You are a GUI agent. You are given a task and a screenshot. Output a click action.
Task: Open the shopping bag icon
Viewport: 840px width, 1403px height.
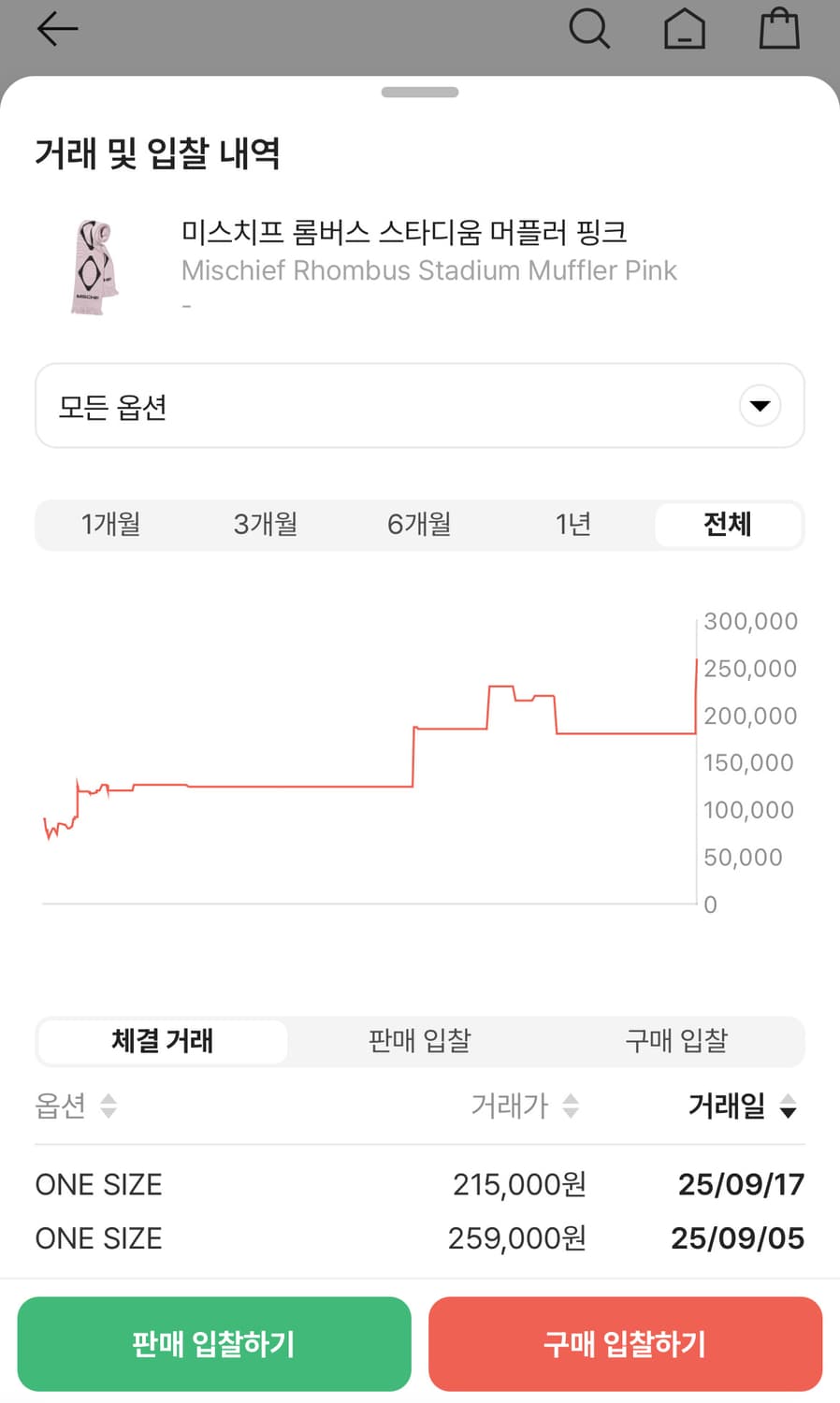[779, 29]
